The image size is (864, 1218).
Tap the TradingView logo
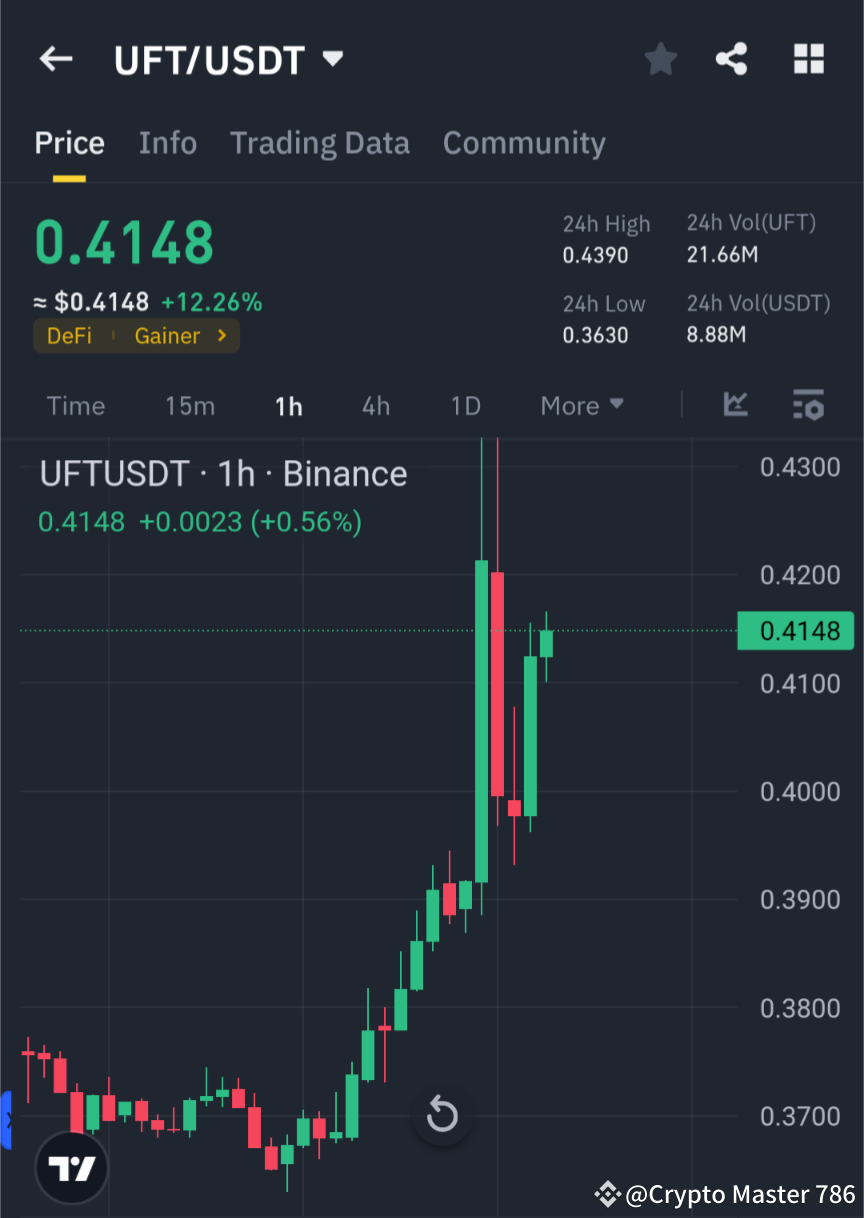(x=70, y=1166)
